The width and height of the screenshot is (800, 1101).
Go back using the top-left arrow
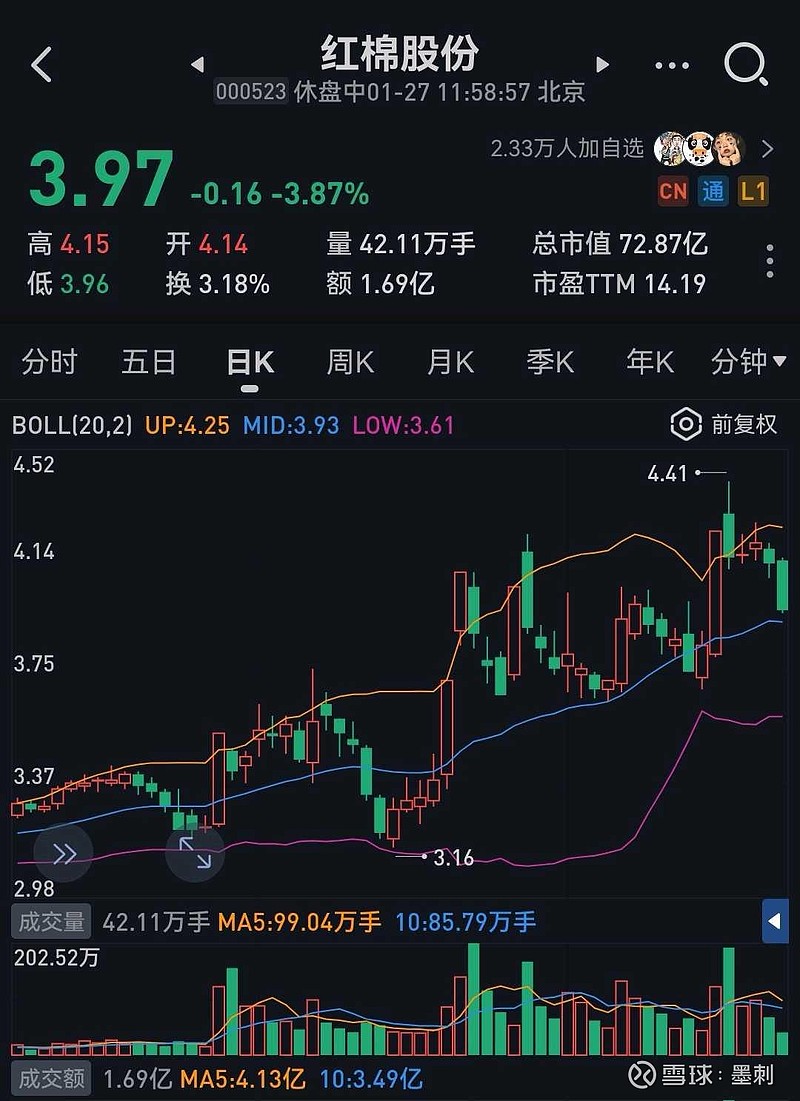[41, 65]
